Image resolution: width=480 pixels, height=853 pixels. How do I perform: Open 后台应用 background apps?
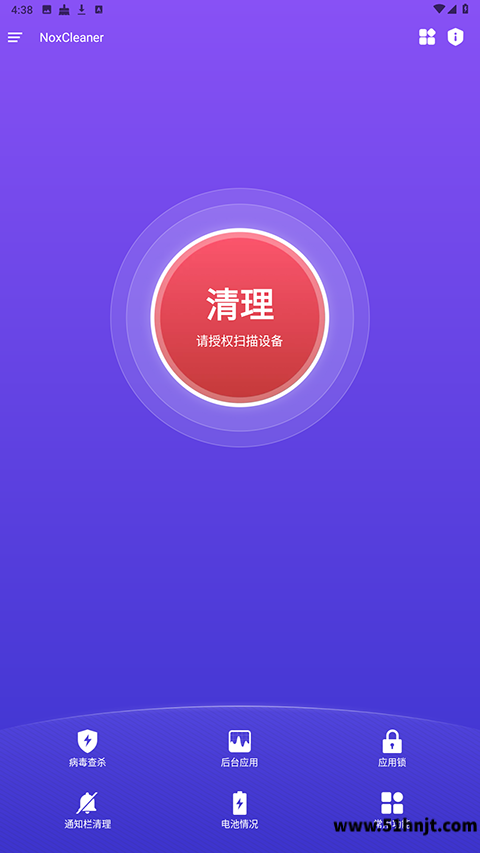[239, 748]
